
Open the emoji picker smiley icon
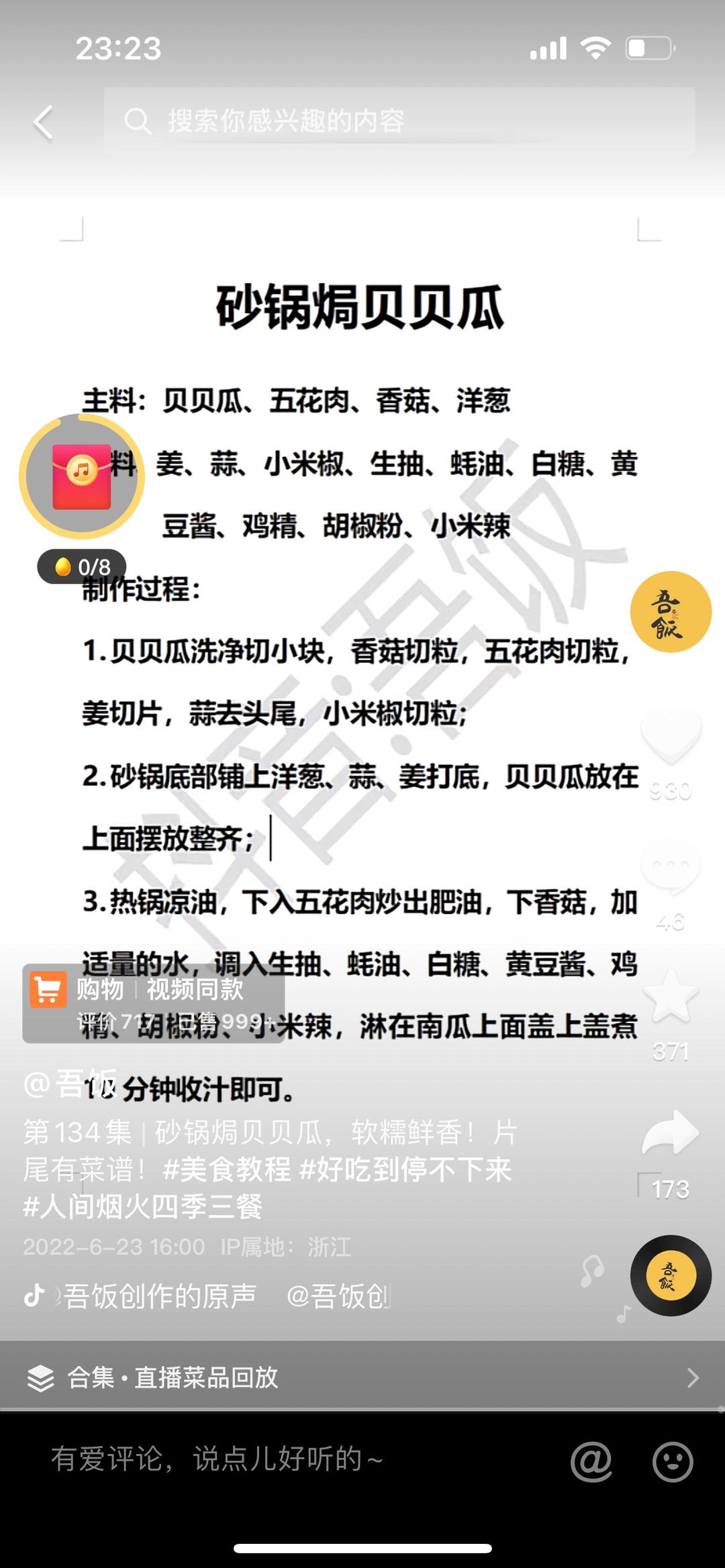(x=672, y=1460)
